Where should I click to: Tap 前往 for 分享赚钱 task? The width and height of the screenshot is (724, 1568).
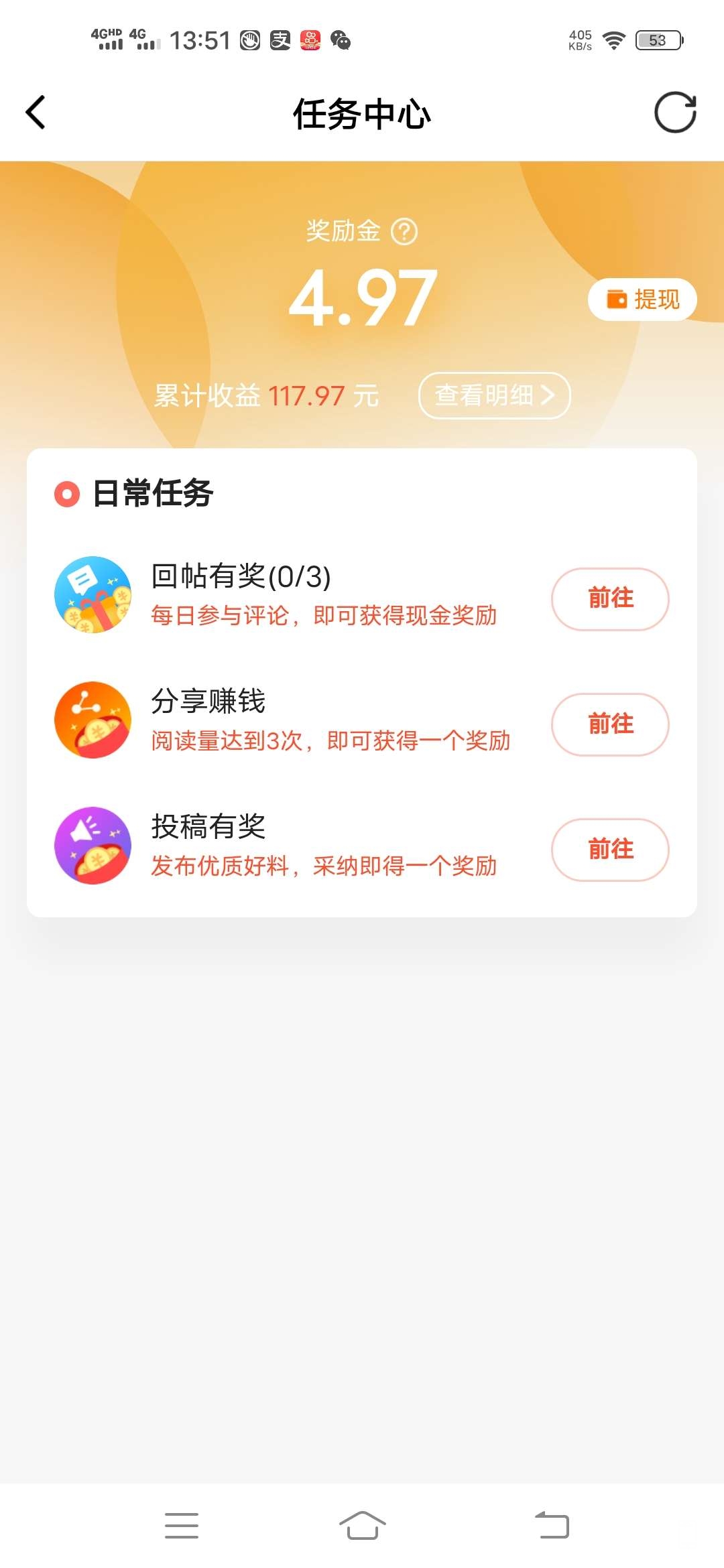(610, 724)
